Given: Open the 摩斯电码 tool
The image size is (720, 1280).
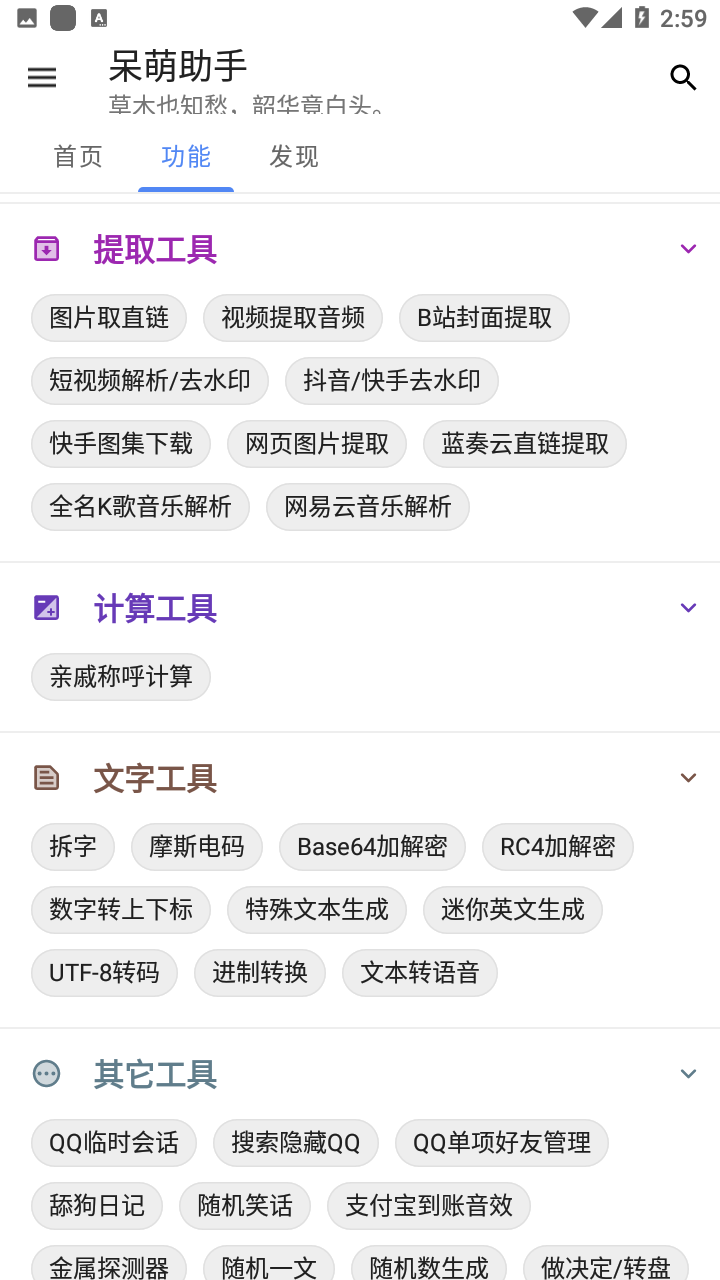Looking at the screenshot, I should coord(196,847).
